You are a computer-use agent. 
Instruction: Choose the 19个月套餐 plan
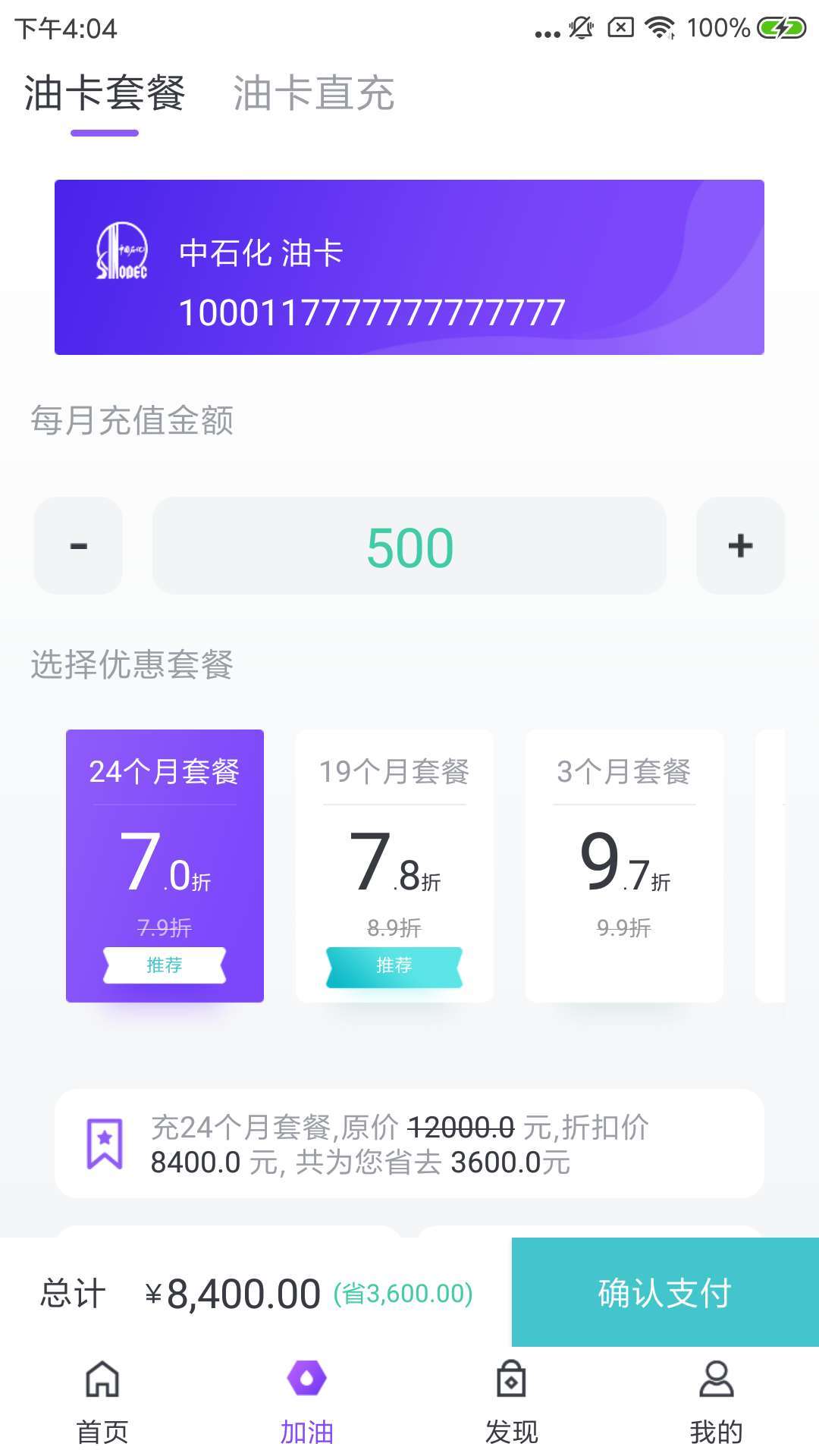(394, 865)
